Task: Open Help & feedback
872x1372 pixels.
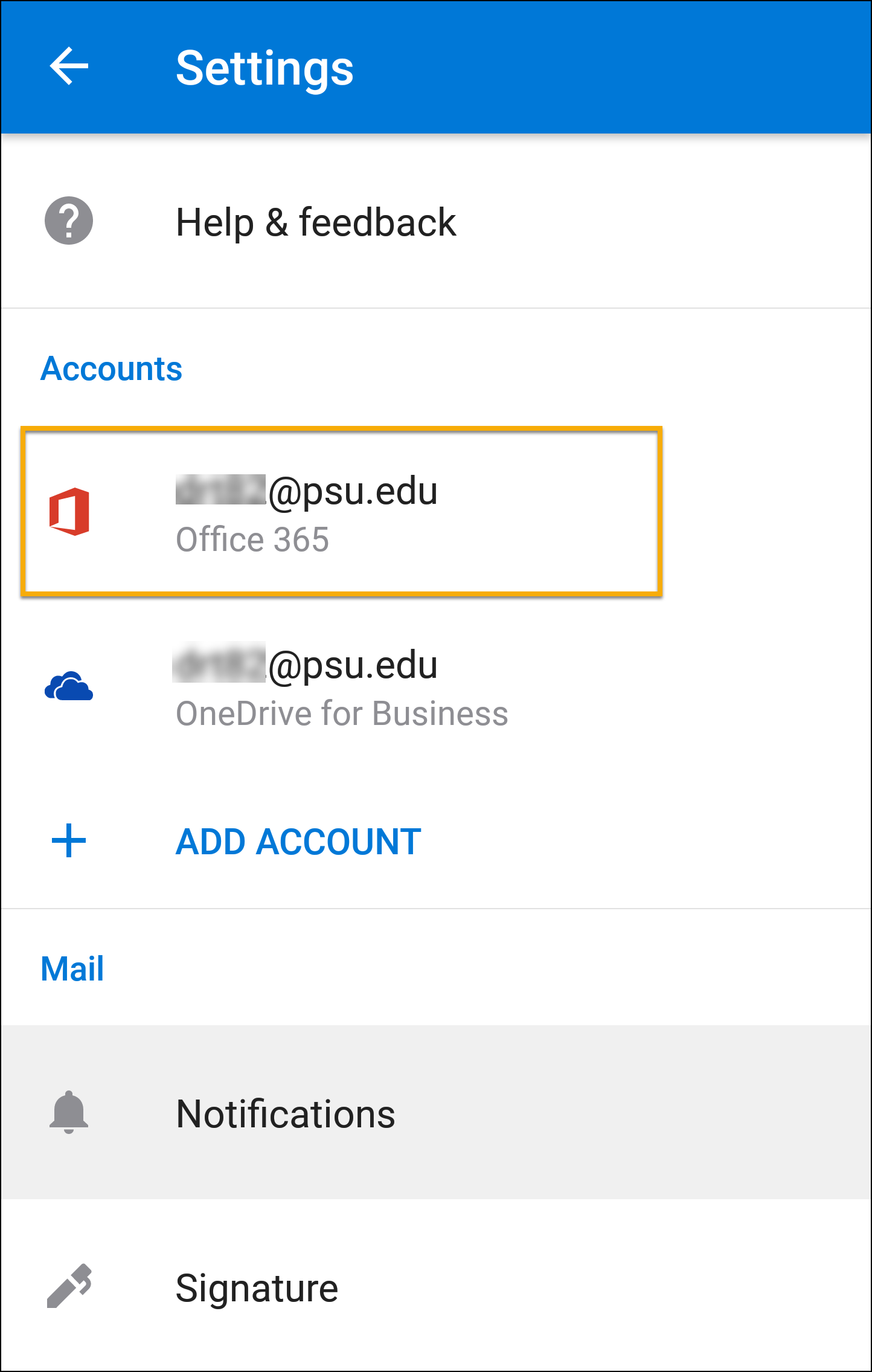Action: click(316, 222)
